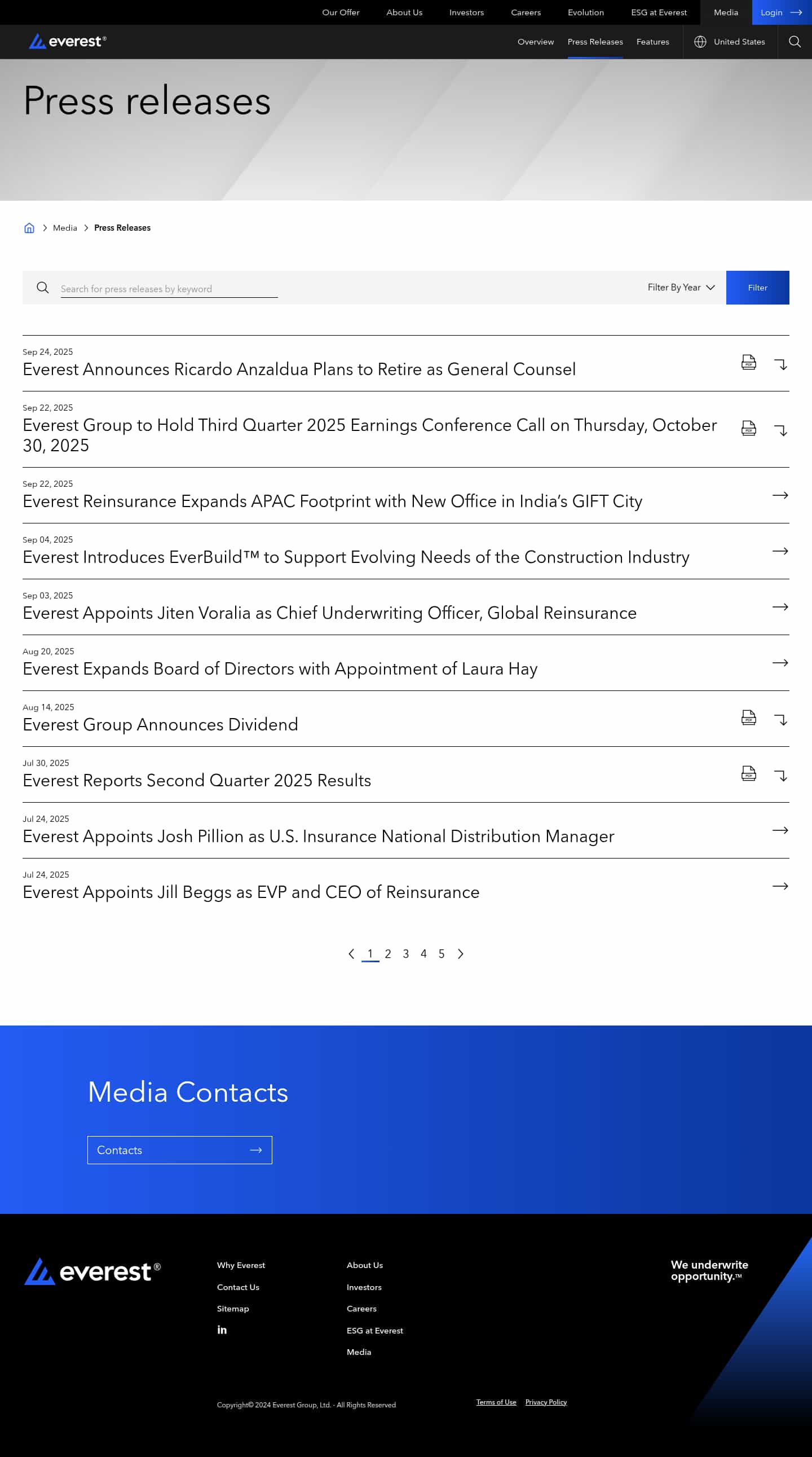Open the GIFT City office press release

[x=332, y=501]
